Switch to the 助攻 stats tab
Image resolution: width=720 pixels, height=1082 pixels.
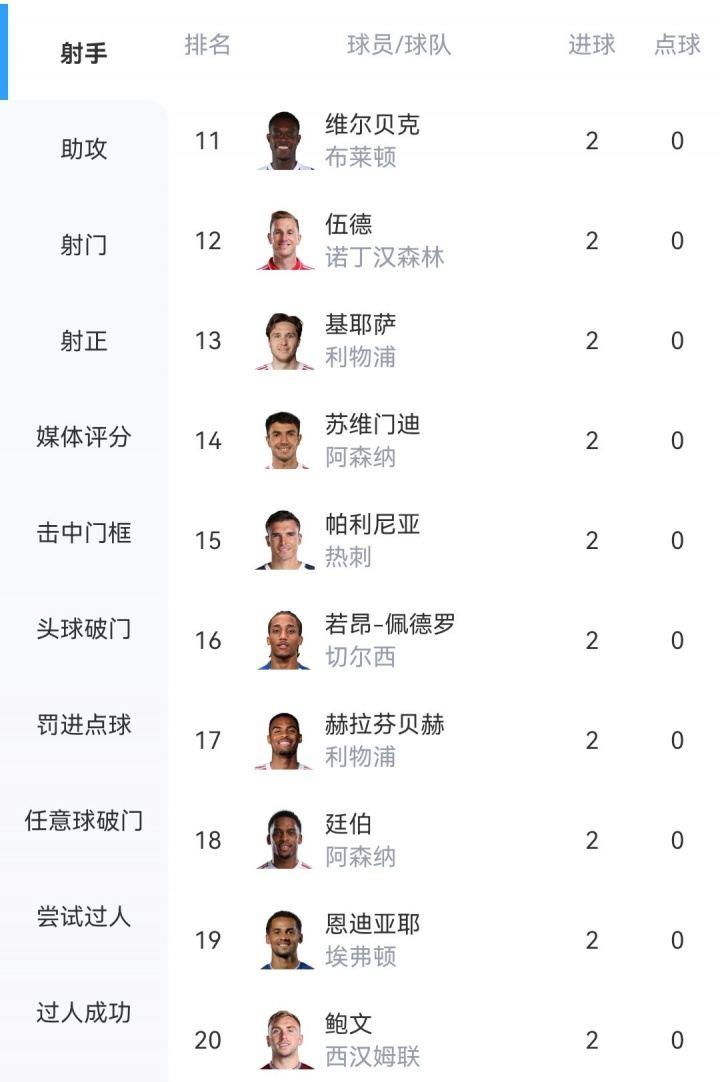coord(84,149)
